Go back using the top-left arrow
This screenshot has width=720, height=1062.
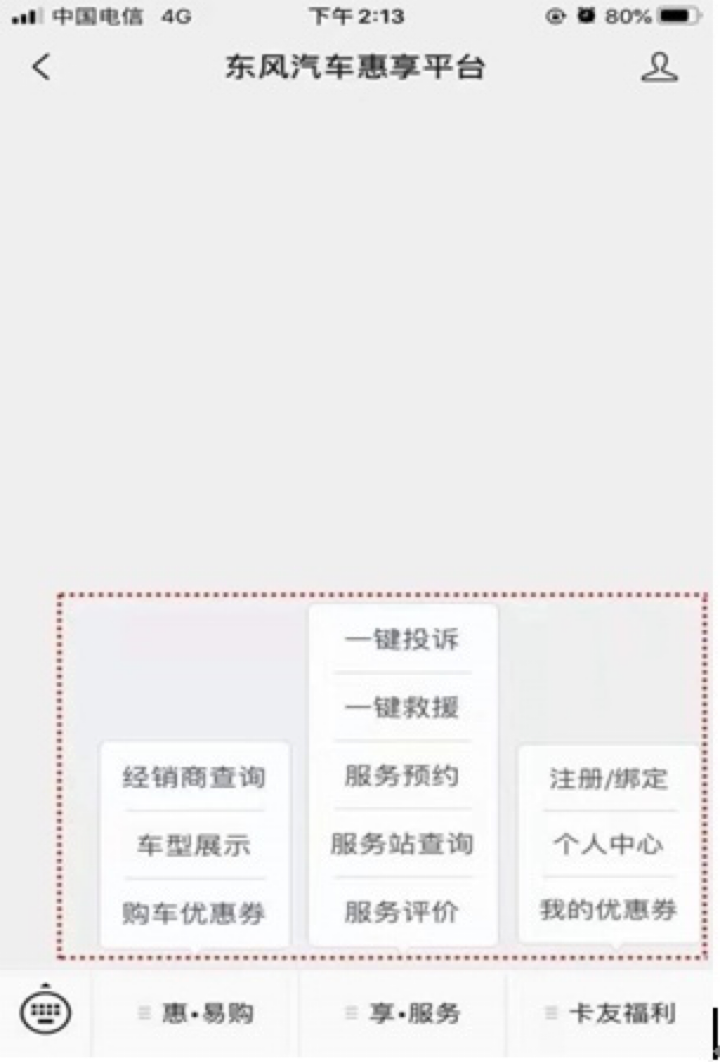41,68
